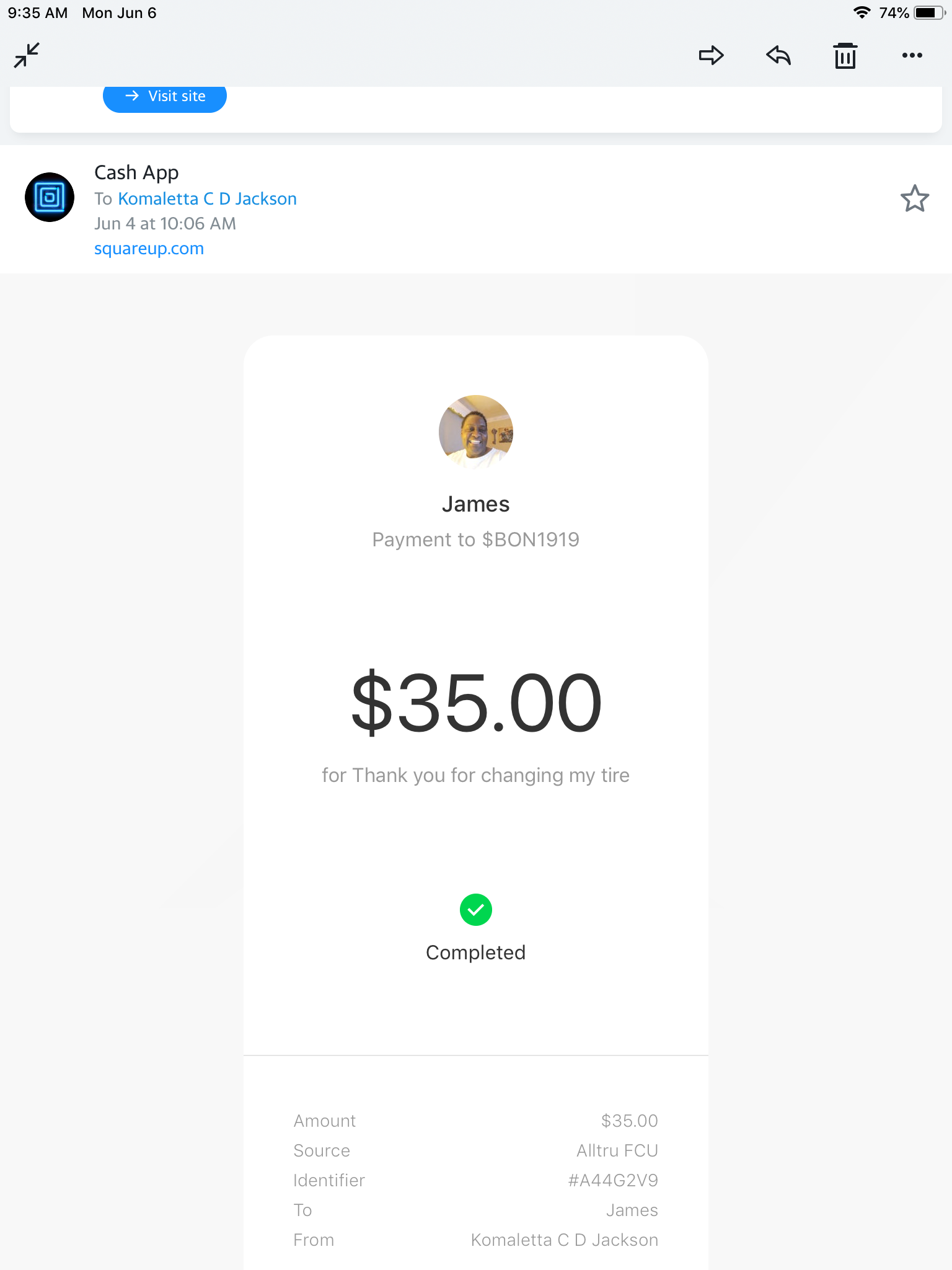The image size is (952, 1270).
Task: Collapse the full-screen email view
Action: pyautogui.click(x=27, y=55)
